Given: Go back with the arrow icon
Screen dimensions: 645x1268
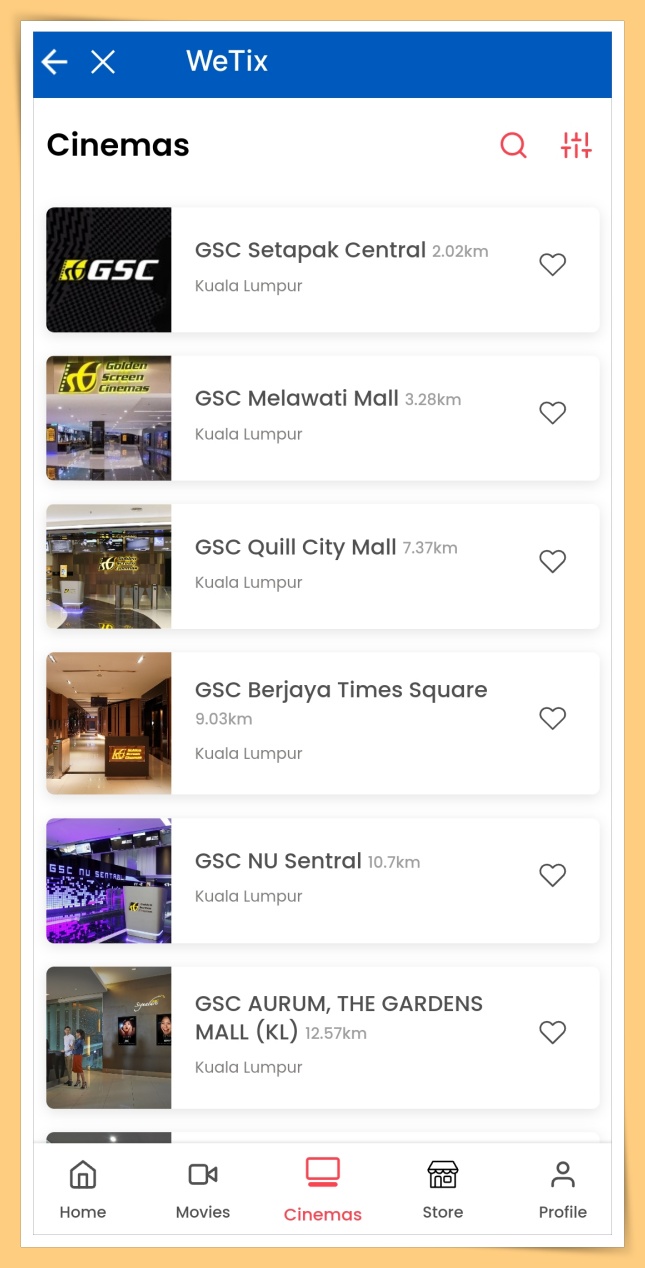Looking at the screenshot, I should click(54, 62).
